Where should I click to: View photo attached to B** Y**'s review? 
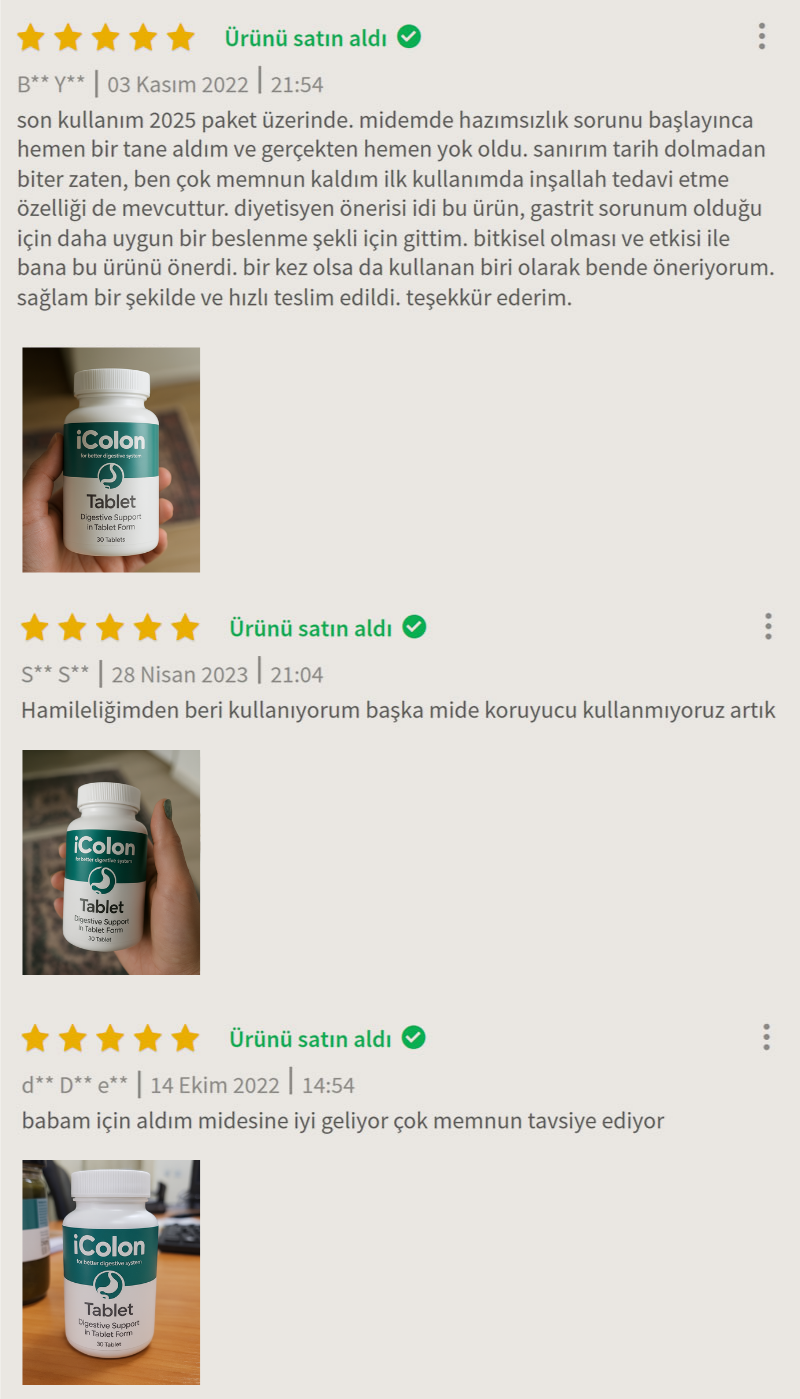111,460
